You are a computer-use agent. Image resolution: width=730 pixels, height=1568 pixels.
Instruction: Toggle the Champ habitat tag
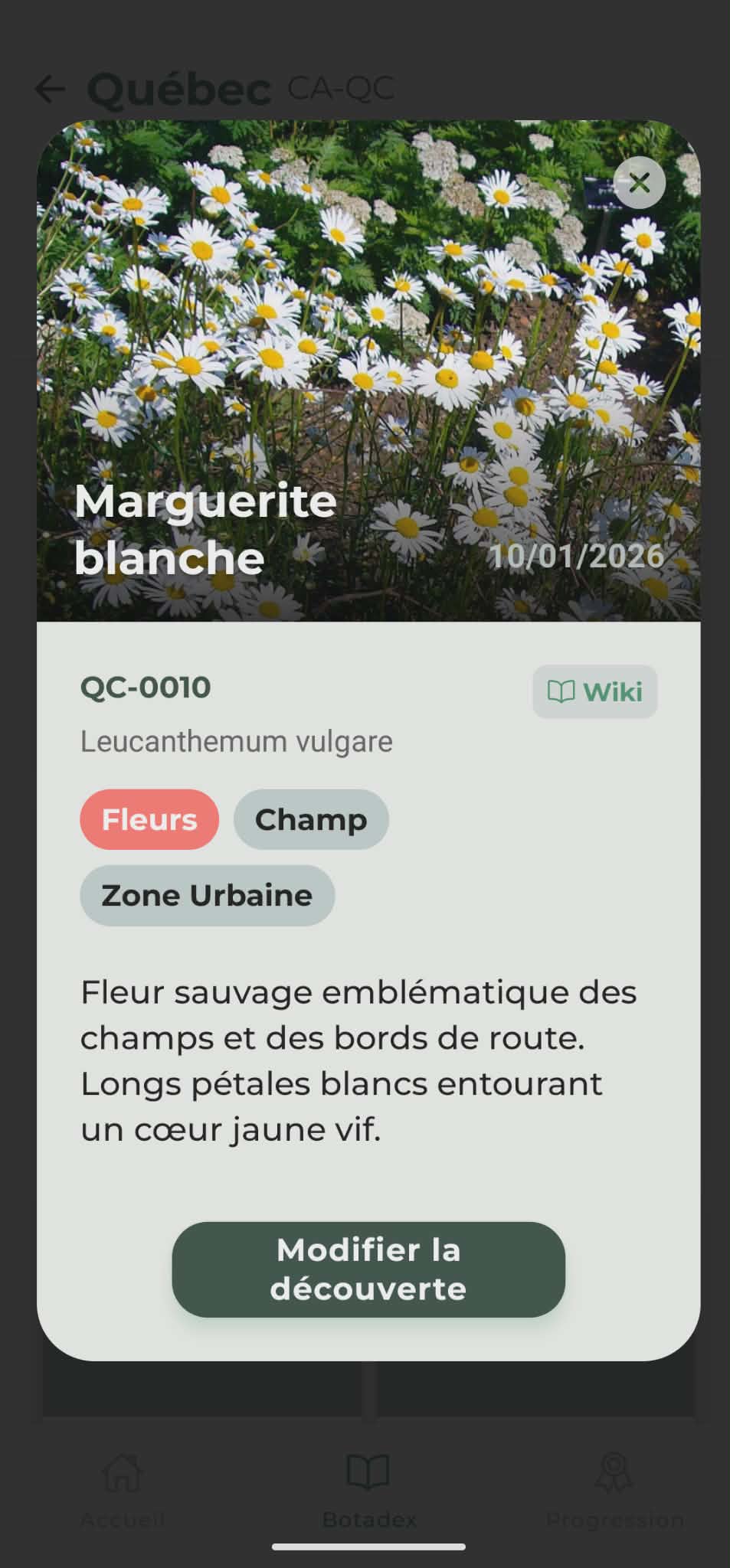pos(310,818)
